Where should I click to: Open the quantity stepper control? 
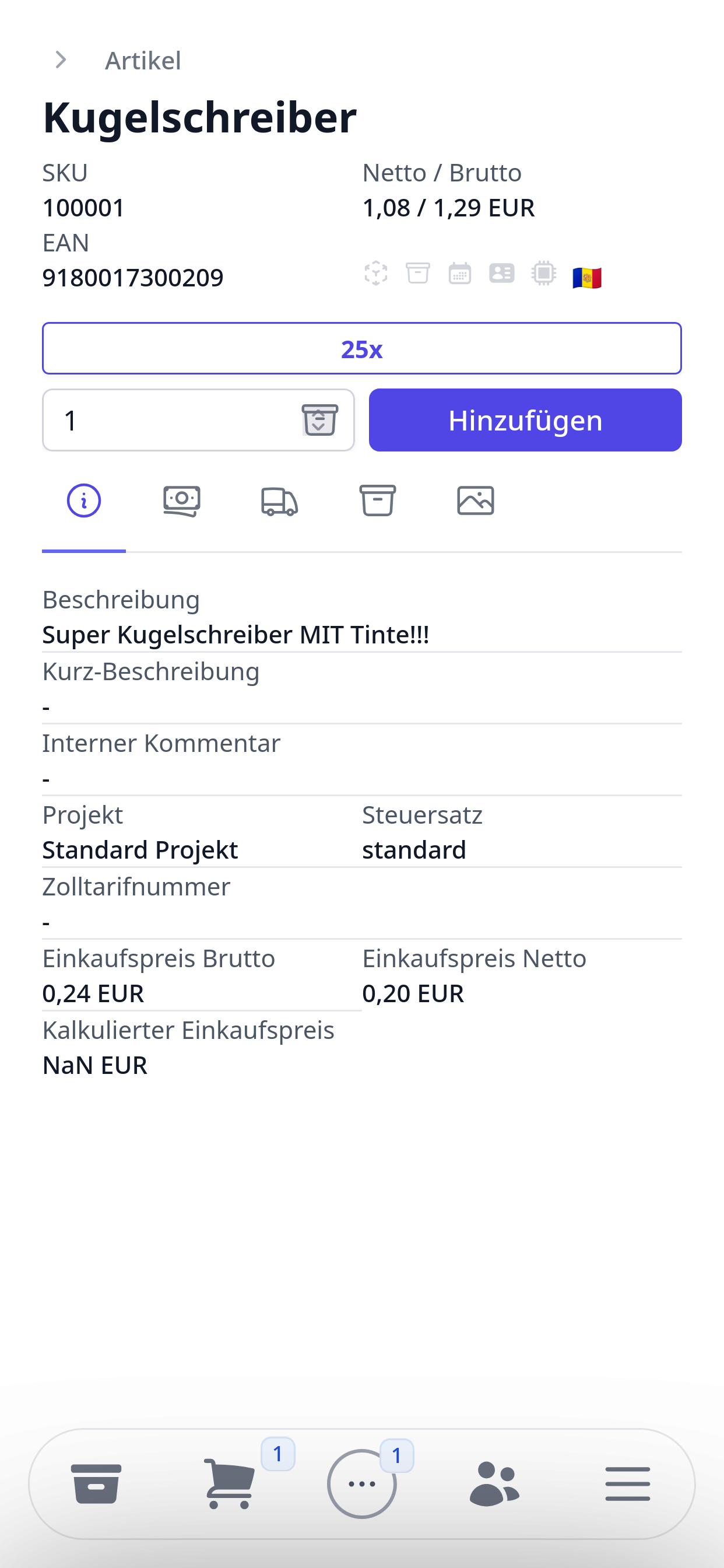(319, 419)
